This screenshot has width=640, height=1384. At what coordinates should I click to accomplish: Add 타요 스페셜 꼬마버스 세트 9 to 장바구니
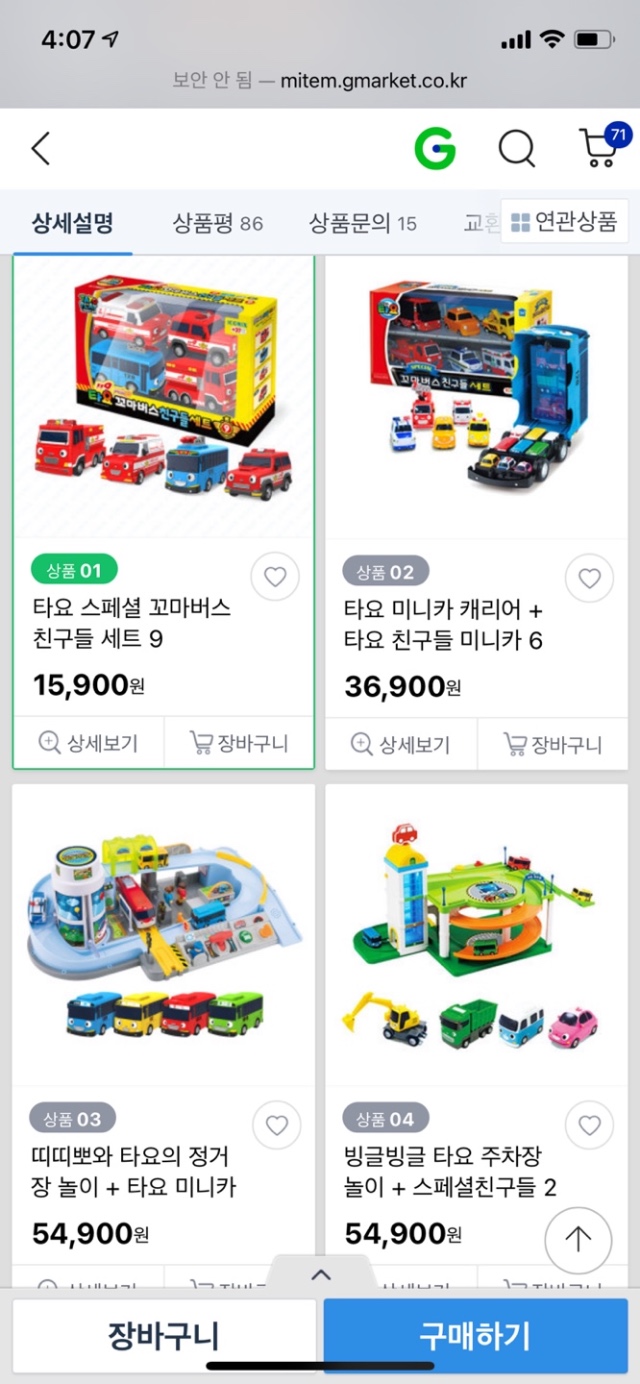[239, 743]
